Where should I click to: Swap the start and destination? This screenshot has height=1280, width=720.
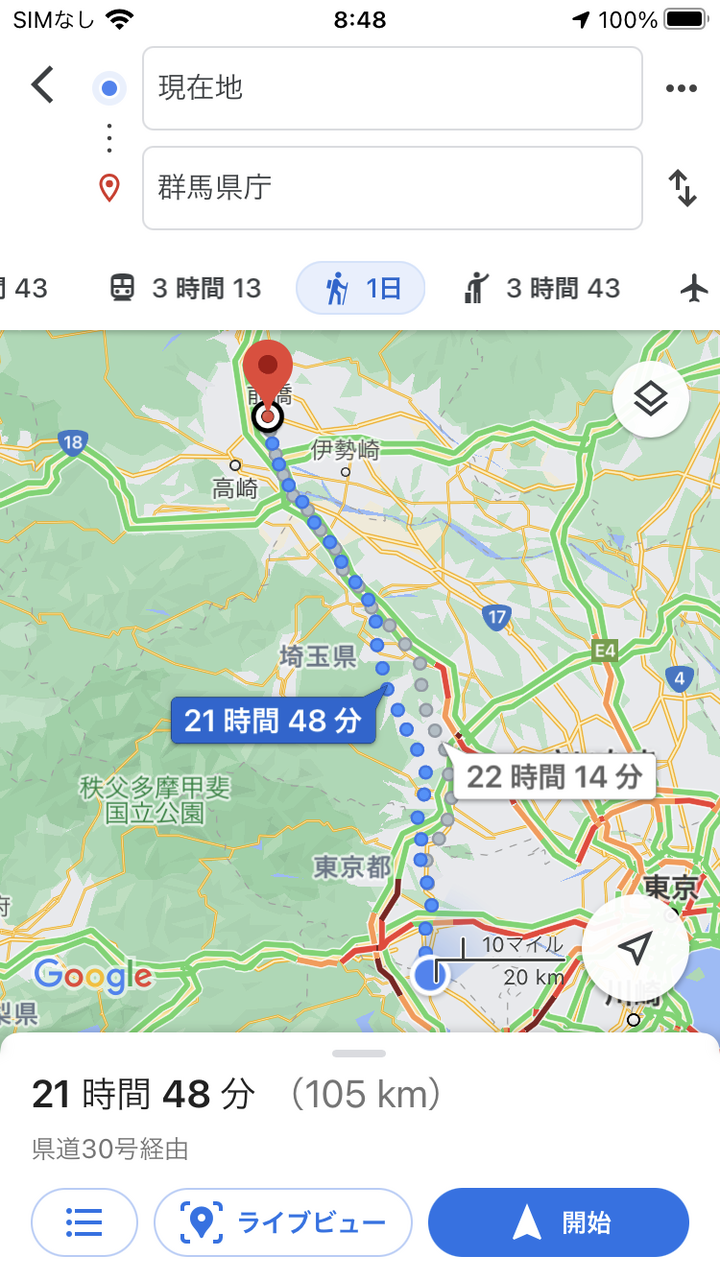tap(682, 188)
